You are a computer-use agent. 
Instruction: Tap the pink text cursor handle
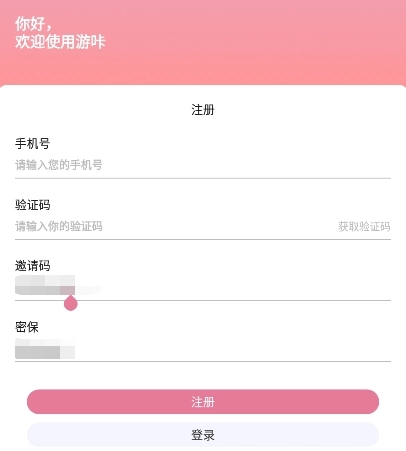tap(71, 303)
